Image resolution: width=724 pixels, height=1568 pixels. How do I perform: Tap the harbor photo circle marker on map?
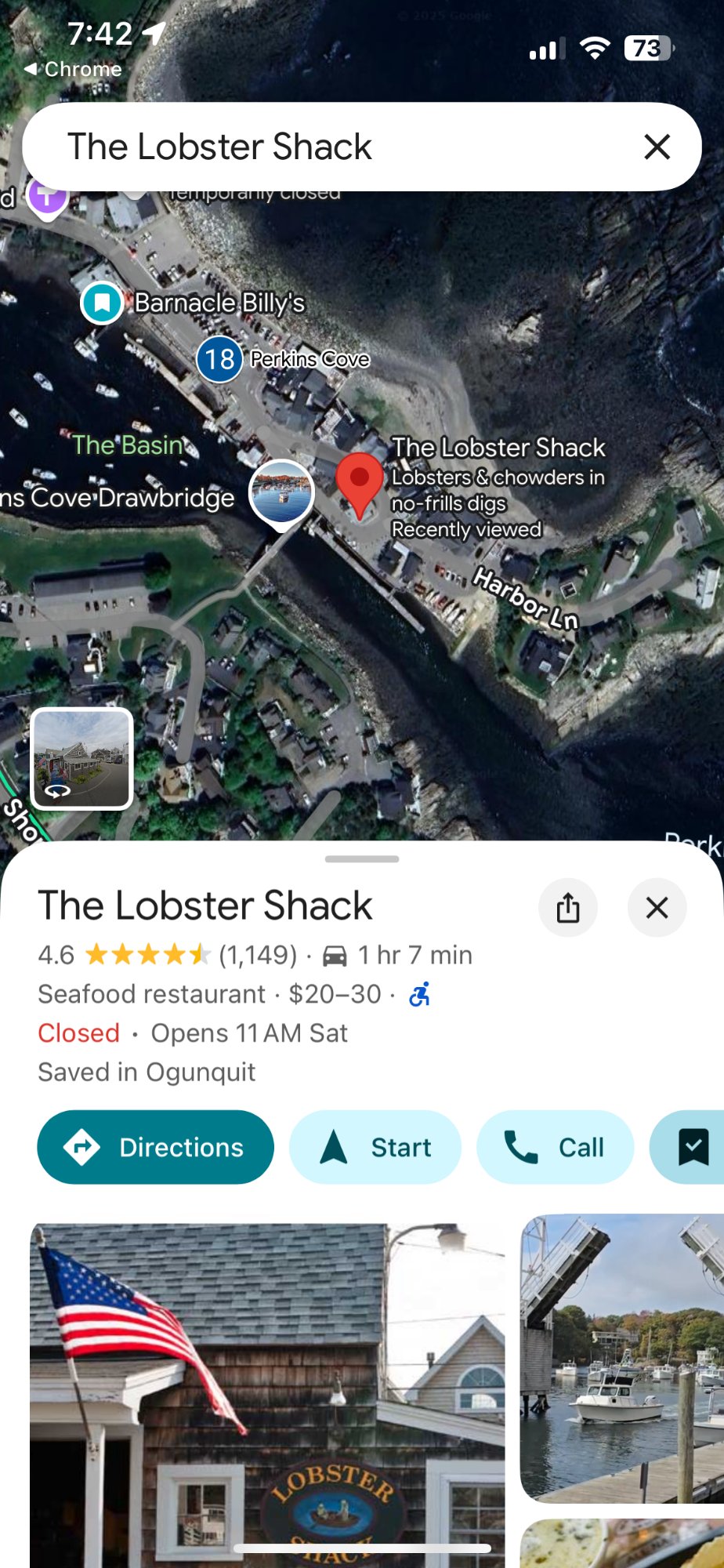pos(282,492)
